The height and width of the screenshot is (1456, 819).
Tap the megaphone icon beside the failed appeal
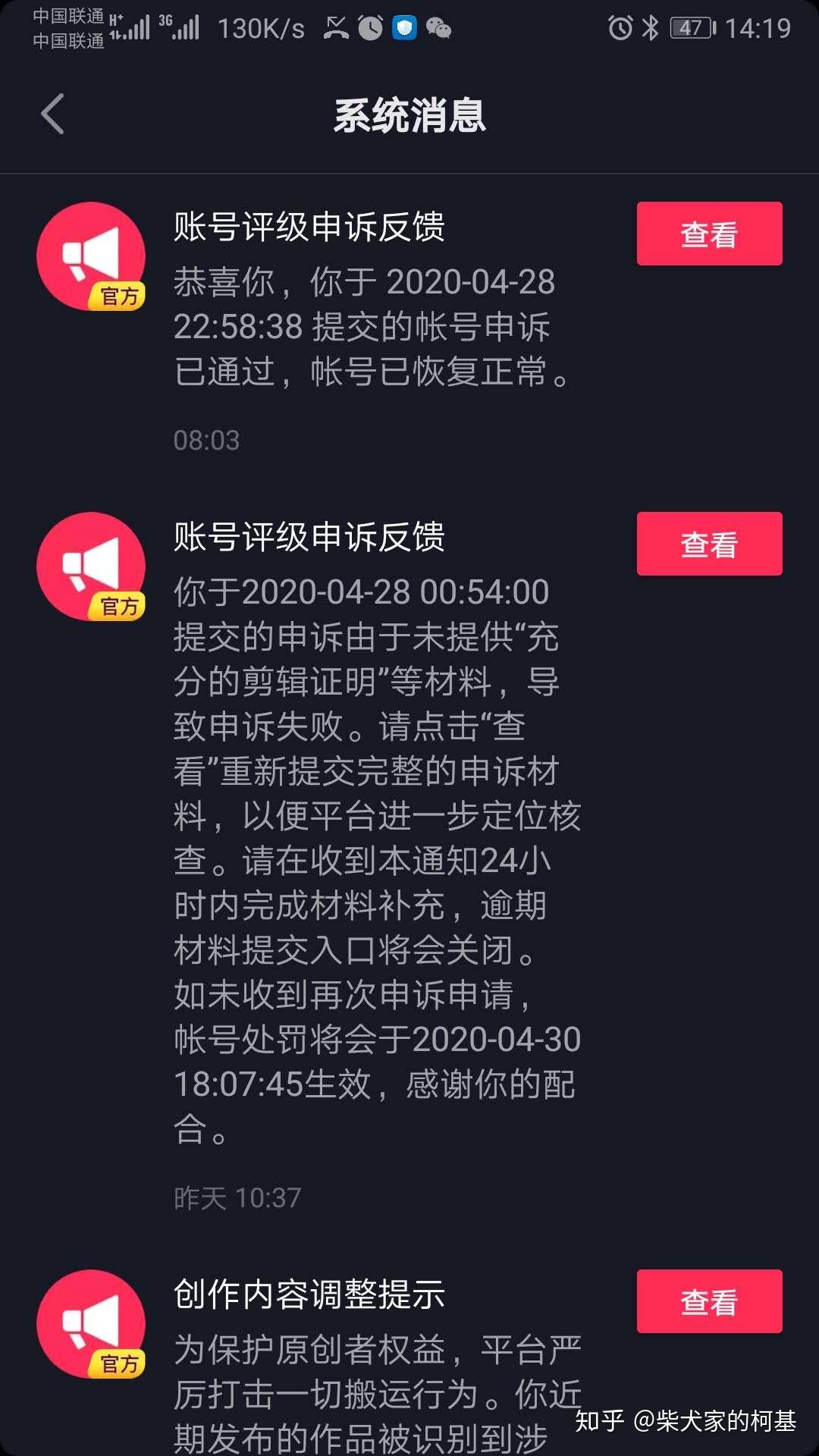coord(89,567)
